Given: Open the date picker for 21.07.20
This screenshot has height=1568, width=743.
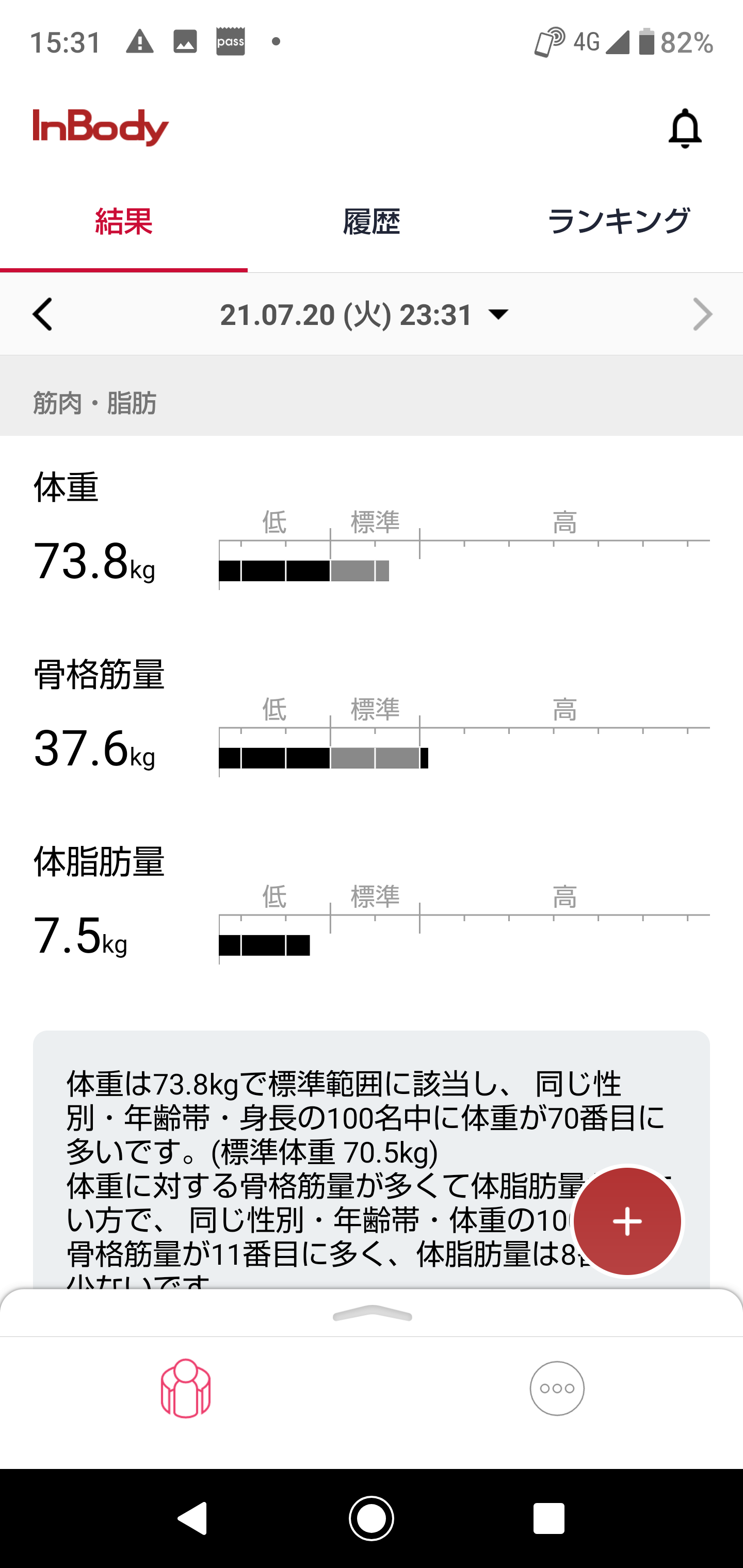Looking at the screenshot, I should click(364, 315).
